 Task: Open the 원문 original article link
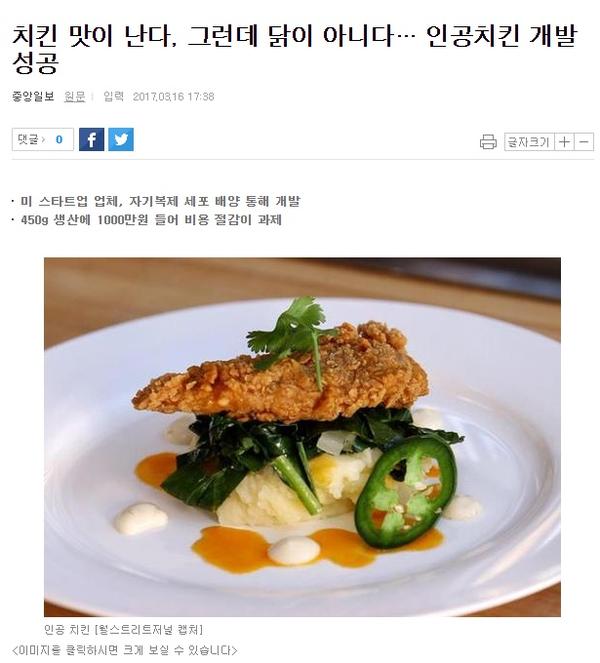click(x=75, y=97)
